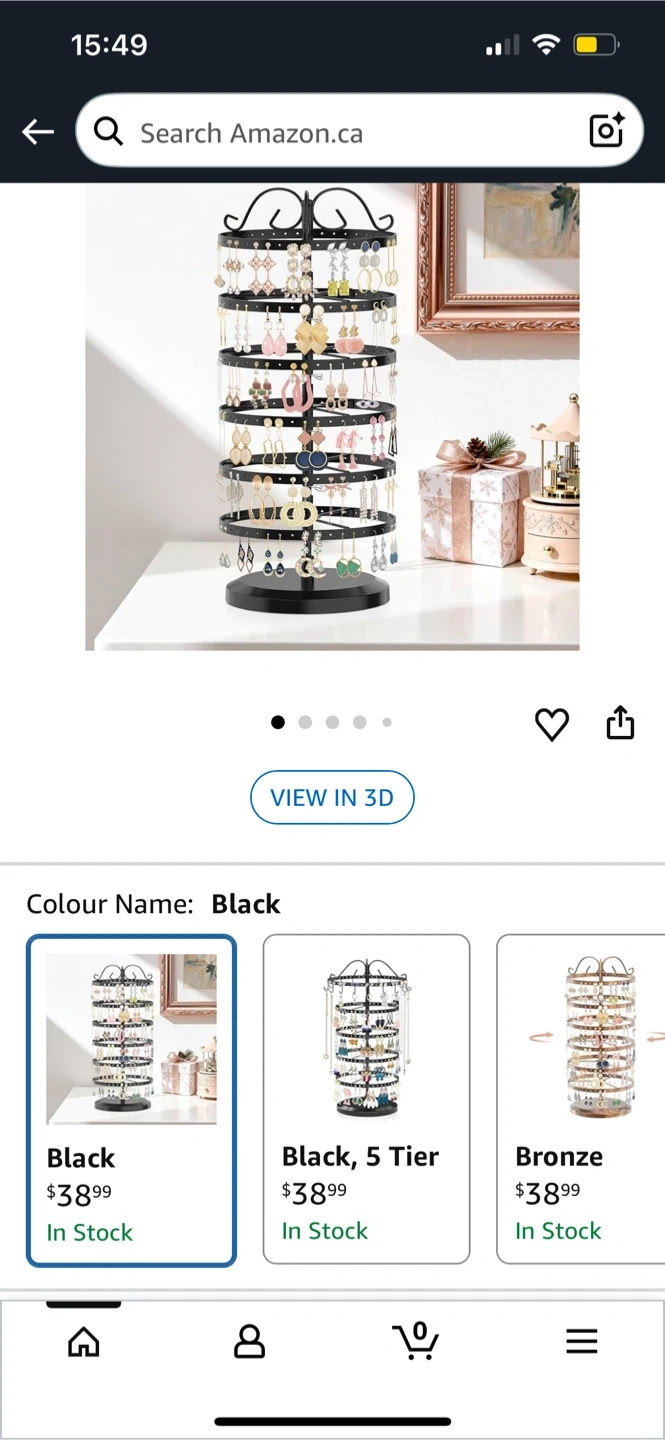
Task: Share this product listing
Action: [x=620, y=723]
